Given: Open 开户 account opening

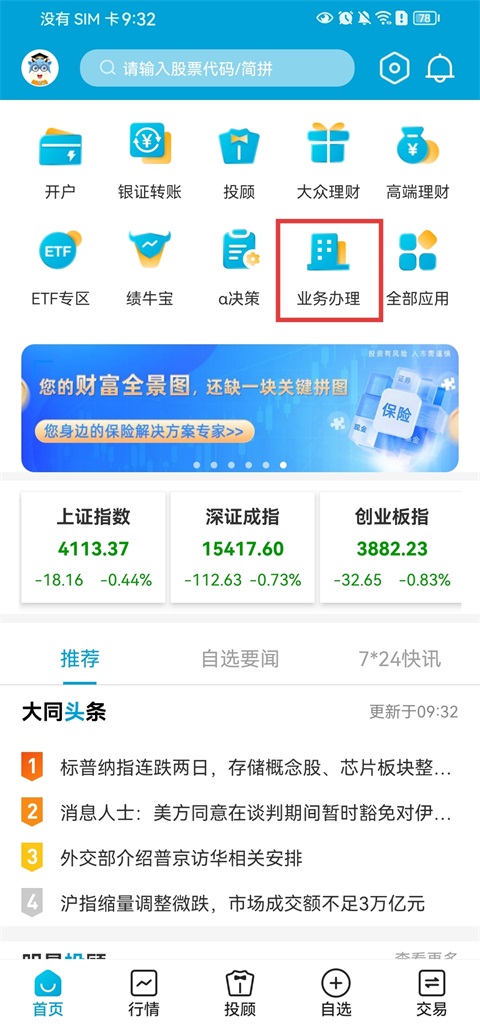Looking at the screenshot, I should coord(60,161).
